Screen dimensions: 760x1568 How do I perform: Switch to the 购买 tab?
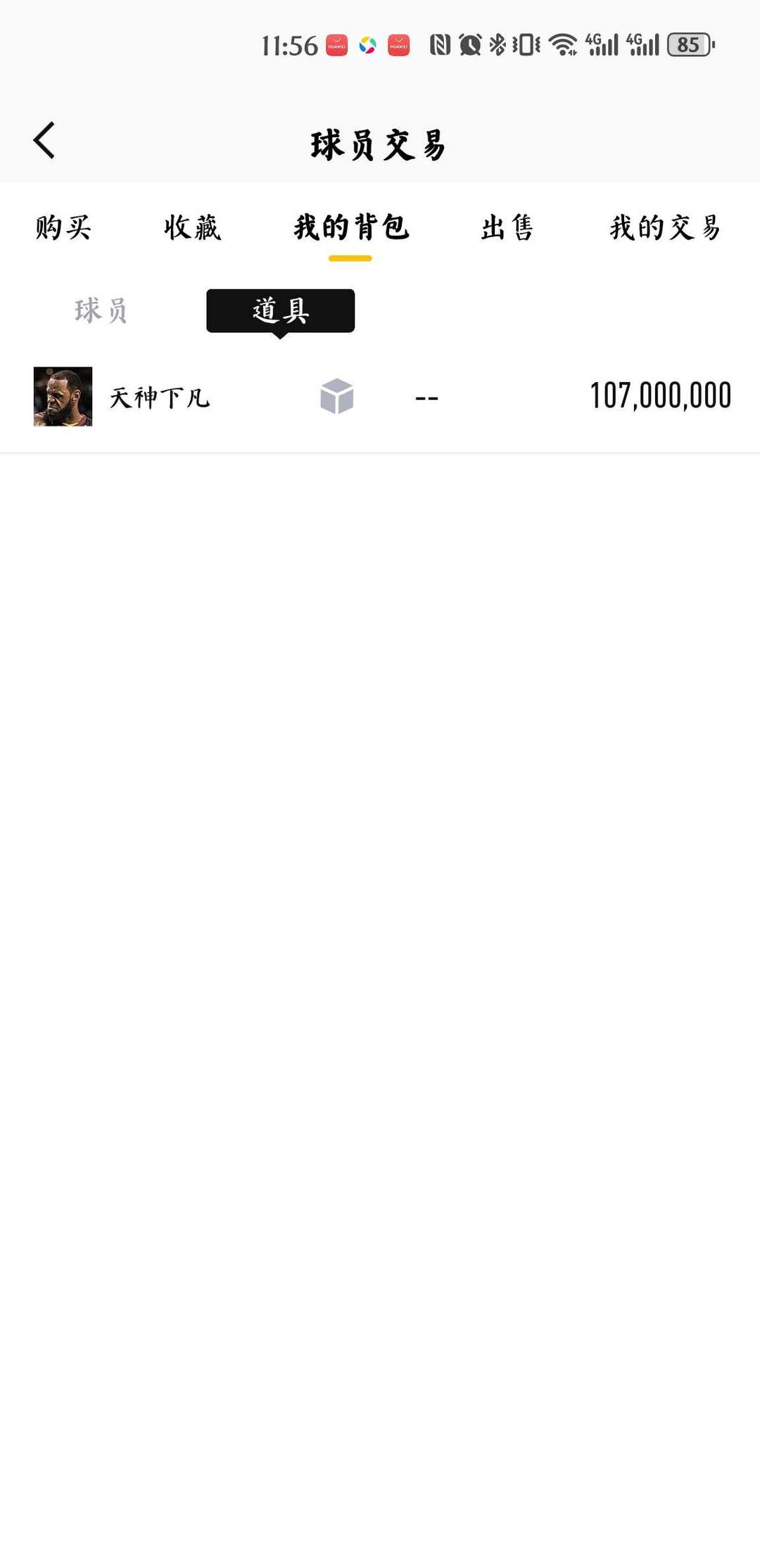[63, 228]
